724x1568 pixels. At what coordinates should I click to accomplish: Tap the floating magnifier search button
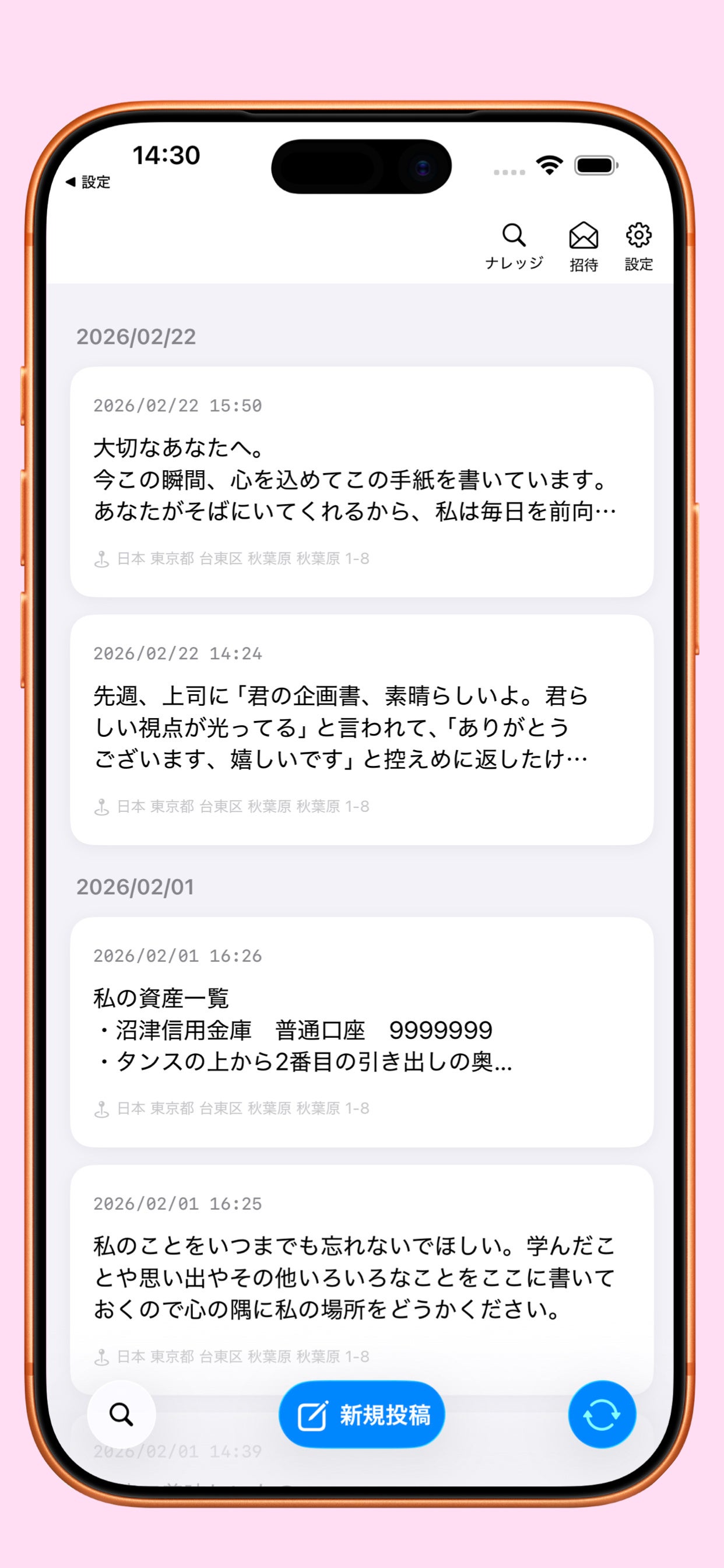tap(122, 1415)
